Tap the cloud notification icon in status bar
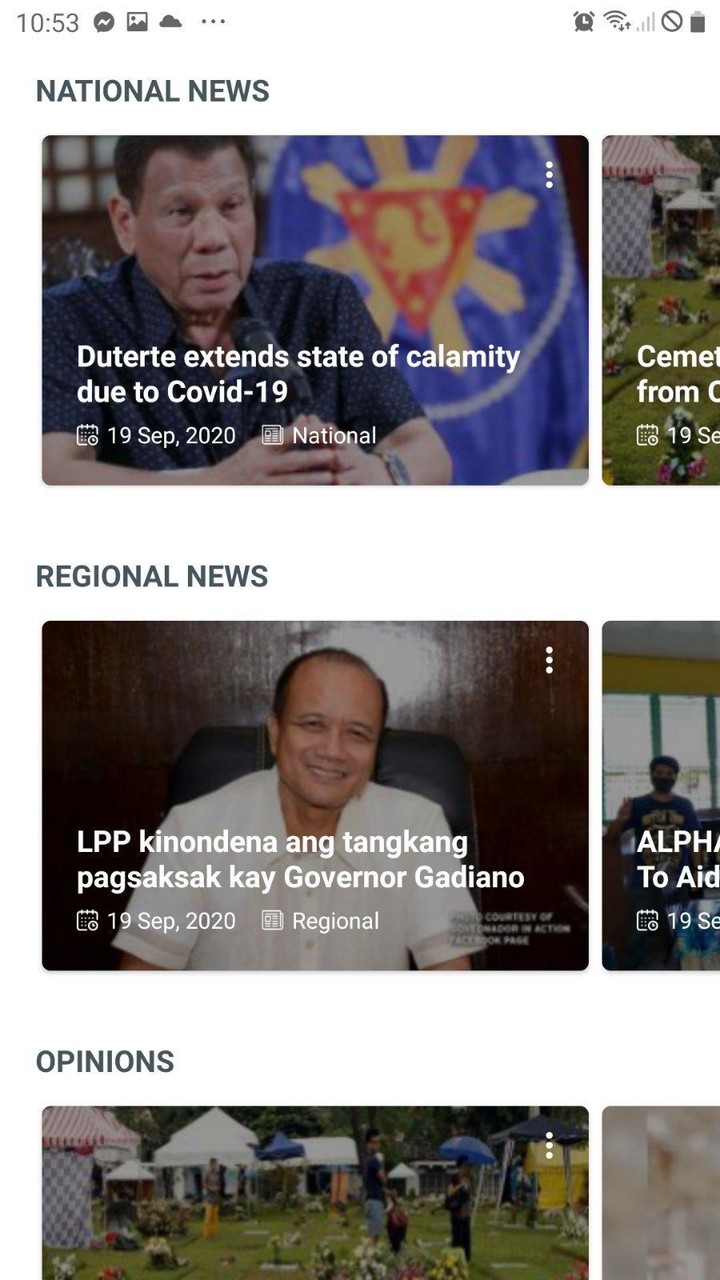Viewport: 720px width, 1280px height. point(169,21)
